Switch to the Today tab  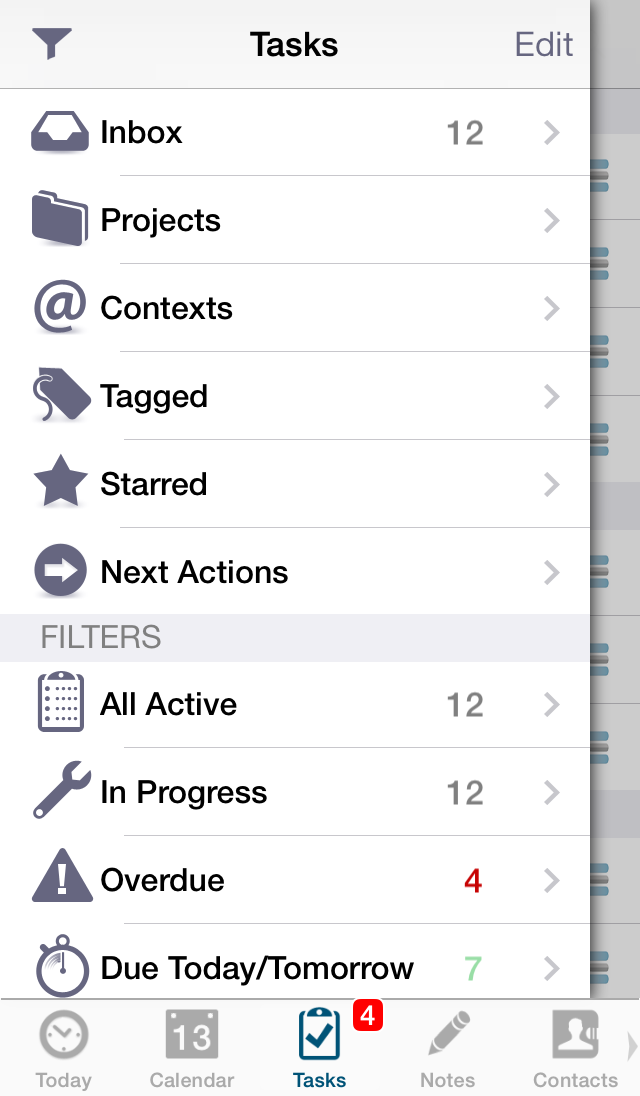pos(63,1050)
